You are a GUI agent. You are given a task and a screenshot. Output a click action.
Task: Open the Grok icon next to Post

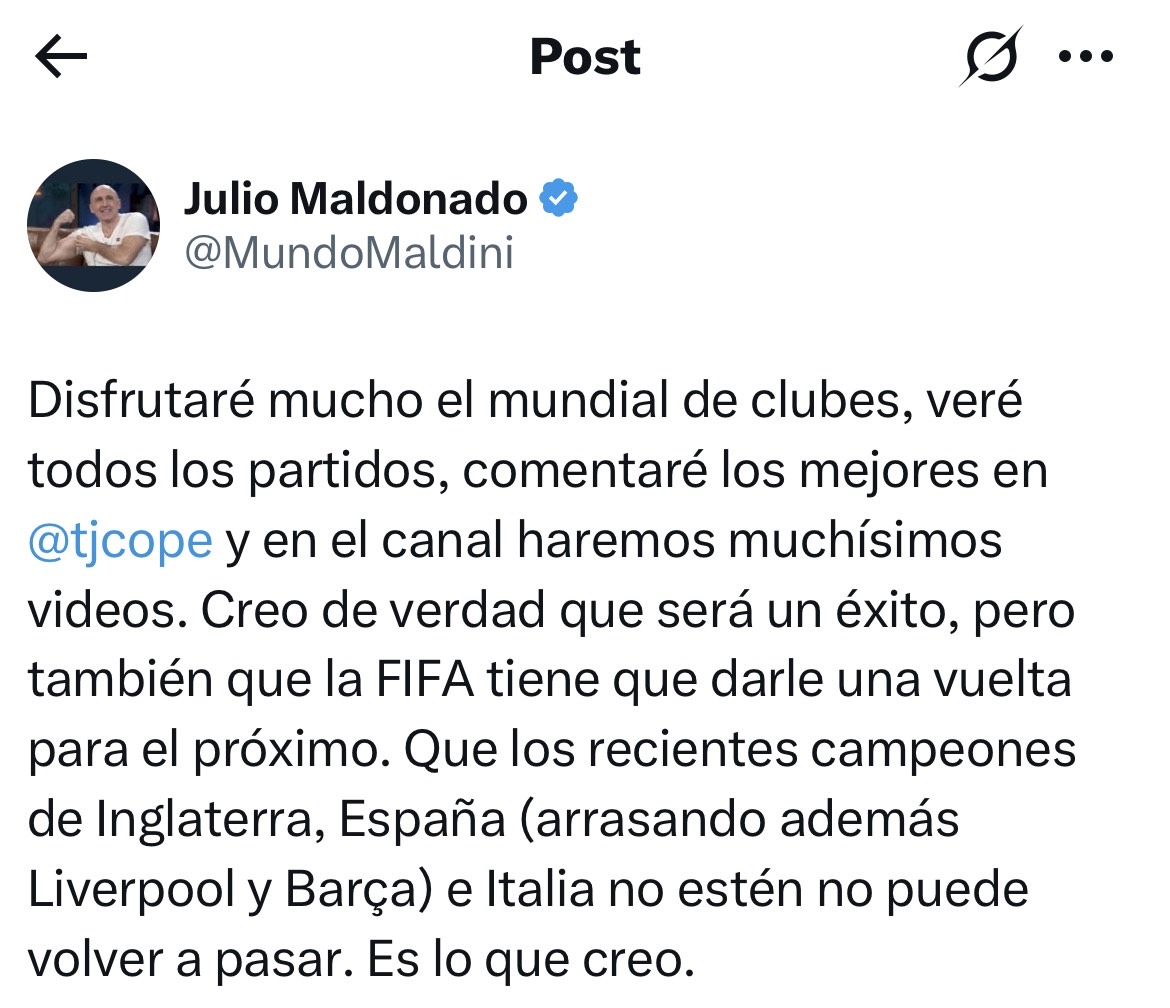(990, 57)
